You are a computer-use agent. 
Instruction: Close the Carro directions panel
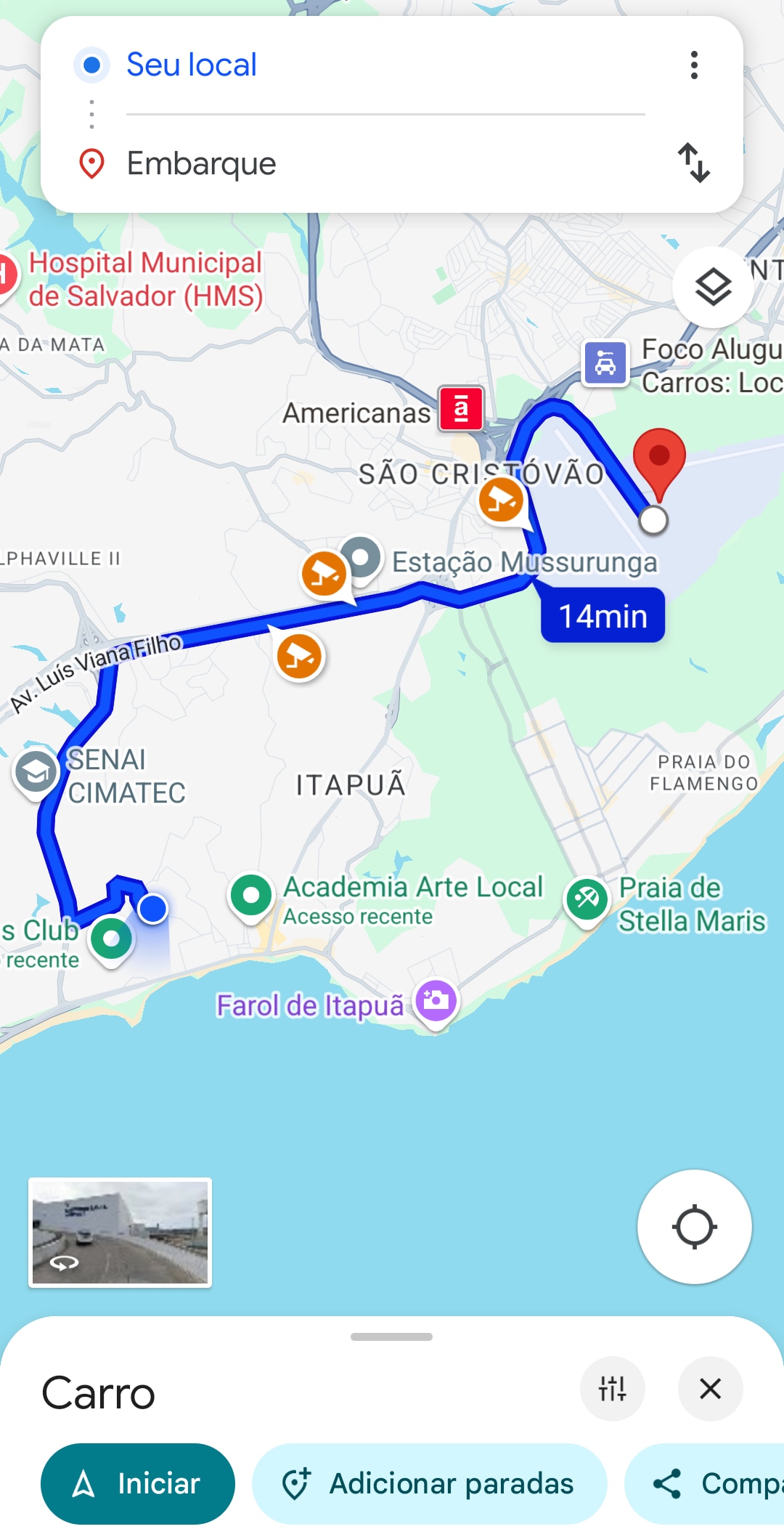[x=710, y=1389]
